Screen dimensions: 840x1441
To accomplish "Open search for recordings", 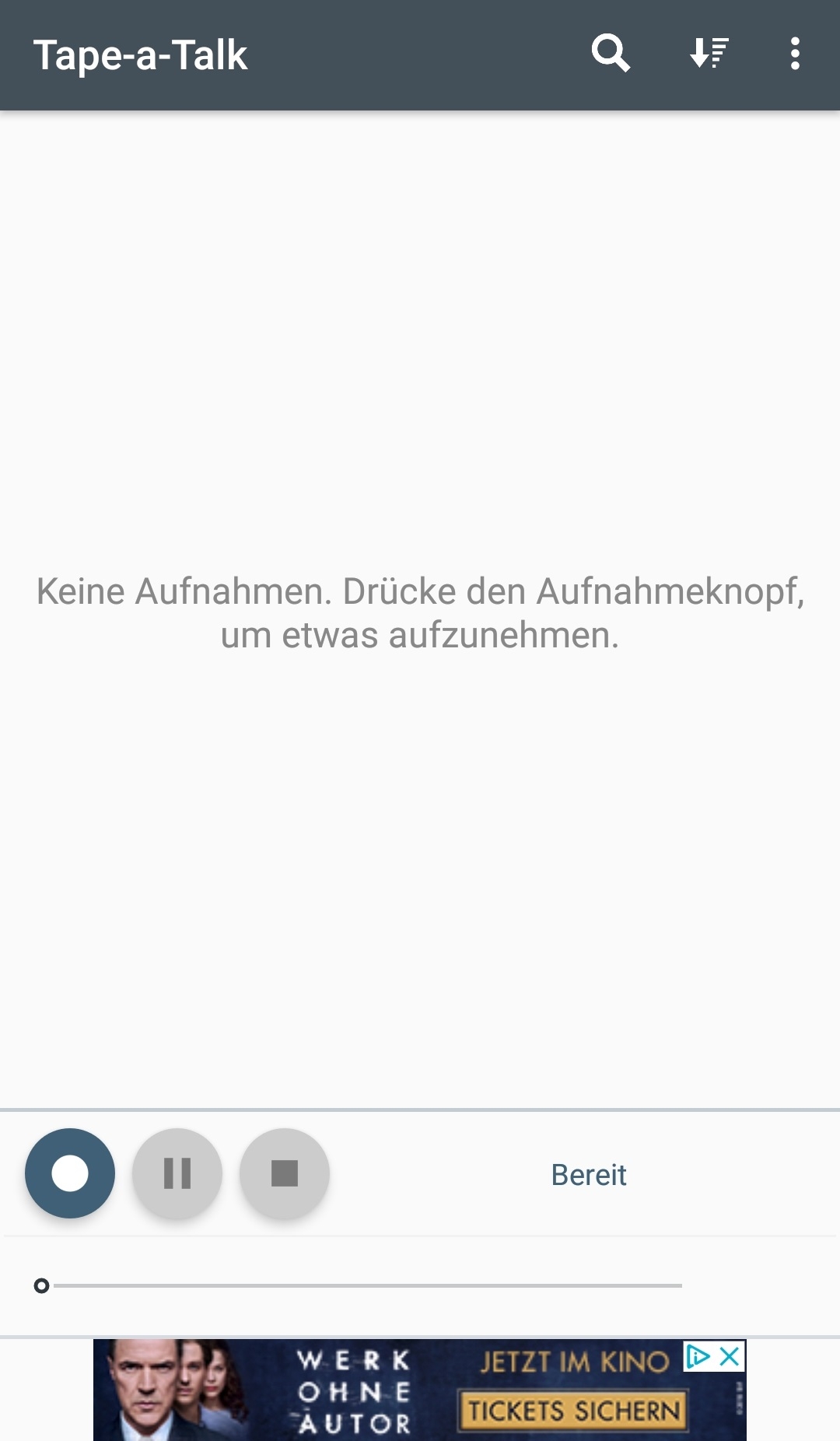I will (x=611, y=54).
